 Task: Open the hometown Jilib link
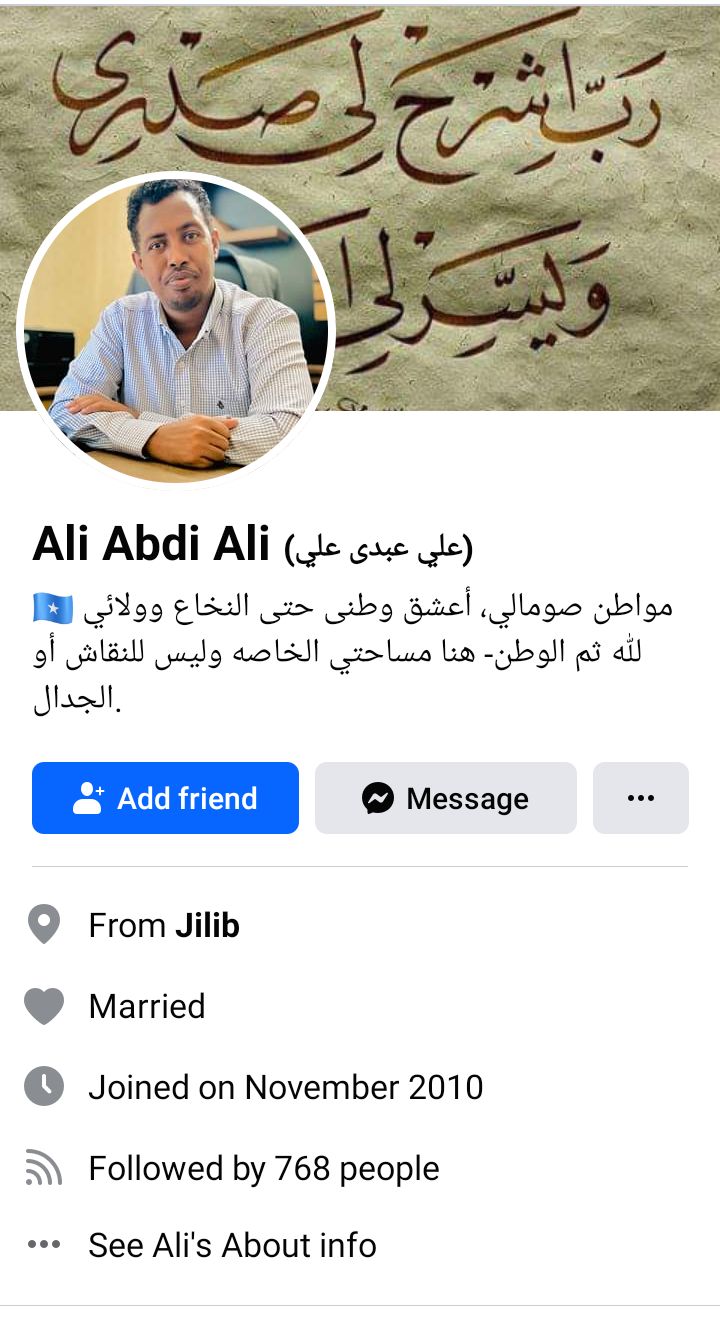click(207, 925)
